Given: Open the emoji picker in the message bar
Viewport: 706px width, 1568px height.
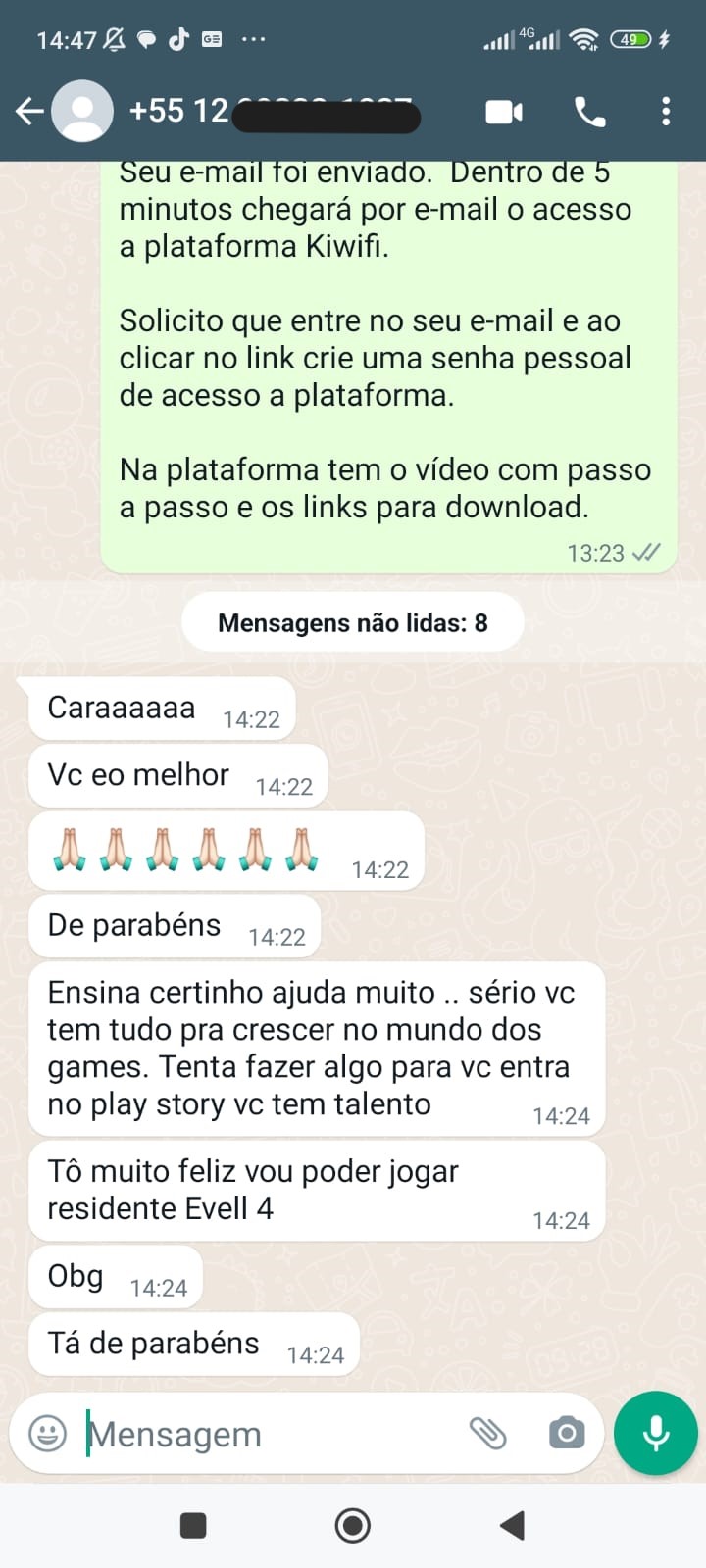Looking at the screenshot, I should tap(45, 1433).
